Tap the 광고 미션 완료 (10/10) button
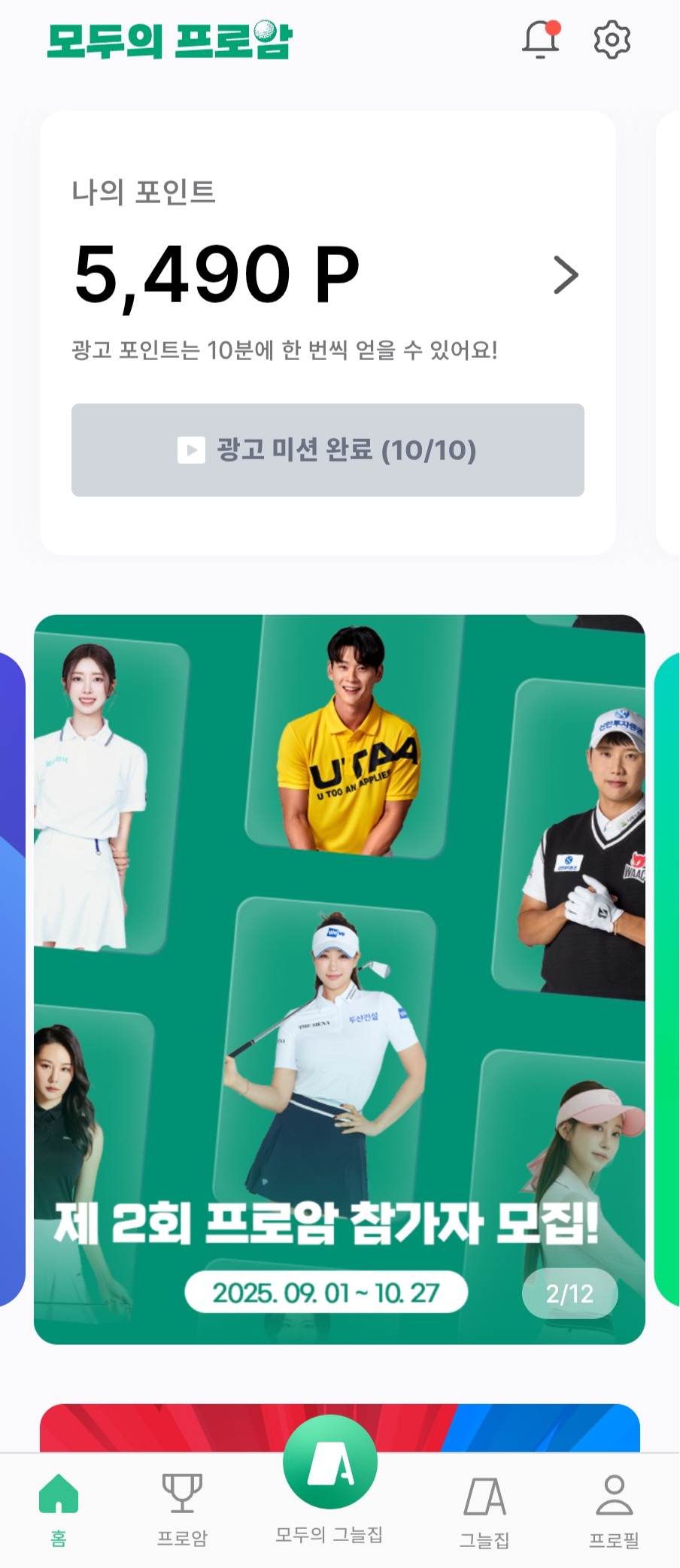The width and height of the screenshot is (680, 1568). (x=327, y=450)
